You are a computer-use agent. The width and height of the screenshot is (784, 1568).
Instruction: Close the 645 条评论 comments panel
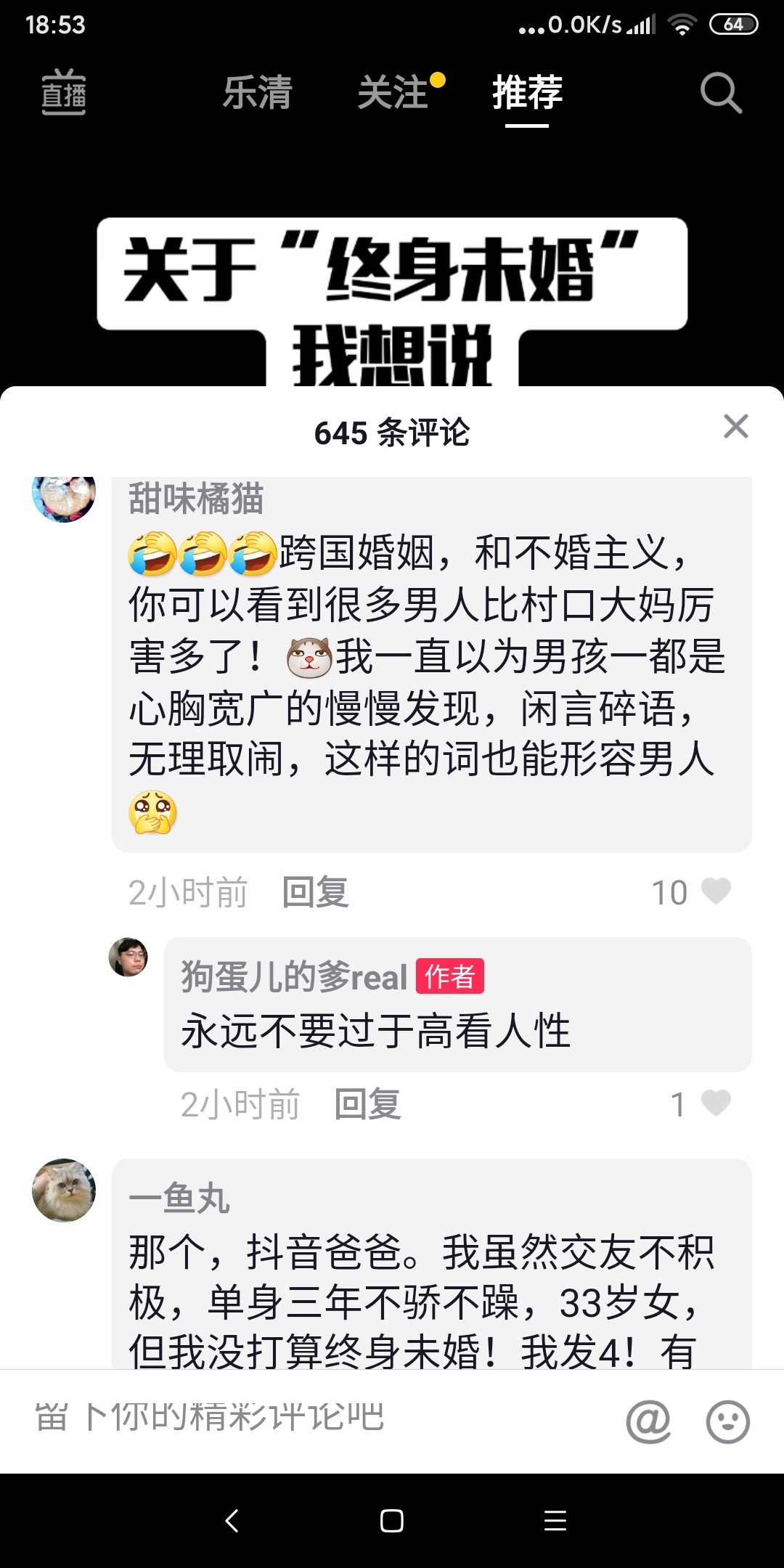point(735,427)
